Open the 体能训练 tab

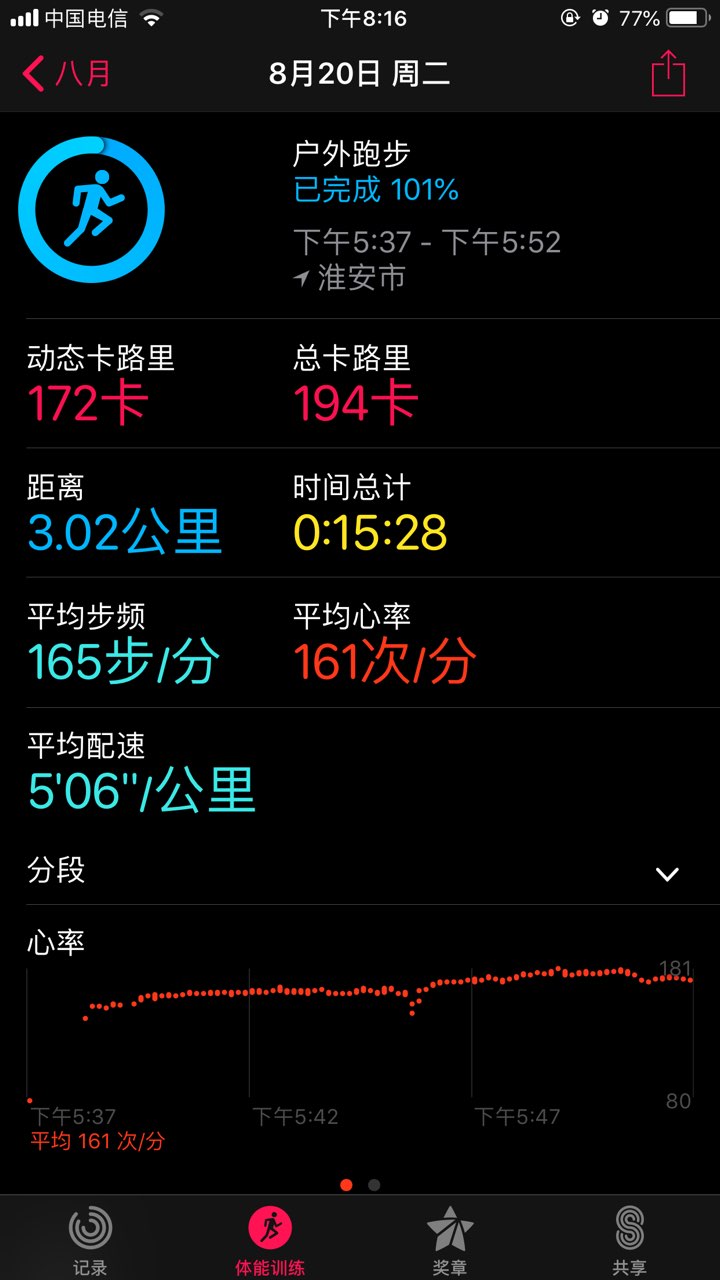pos(270,1240)
